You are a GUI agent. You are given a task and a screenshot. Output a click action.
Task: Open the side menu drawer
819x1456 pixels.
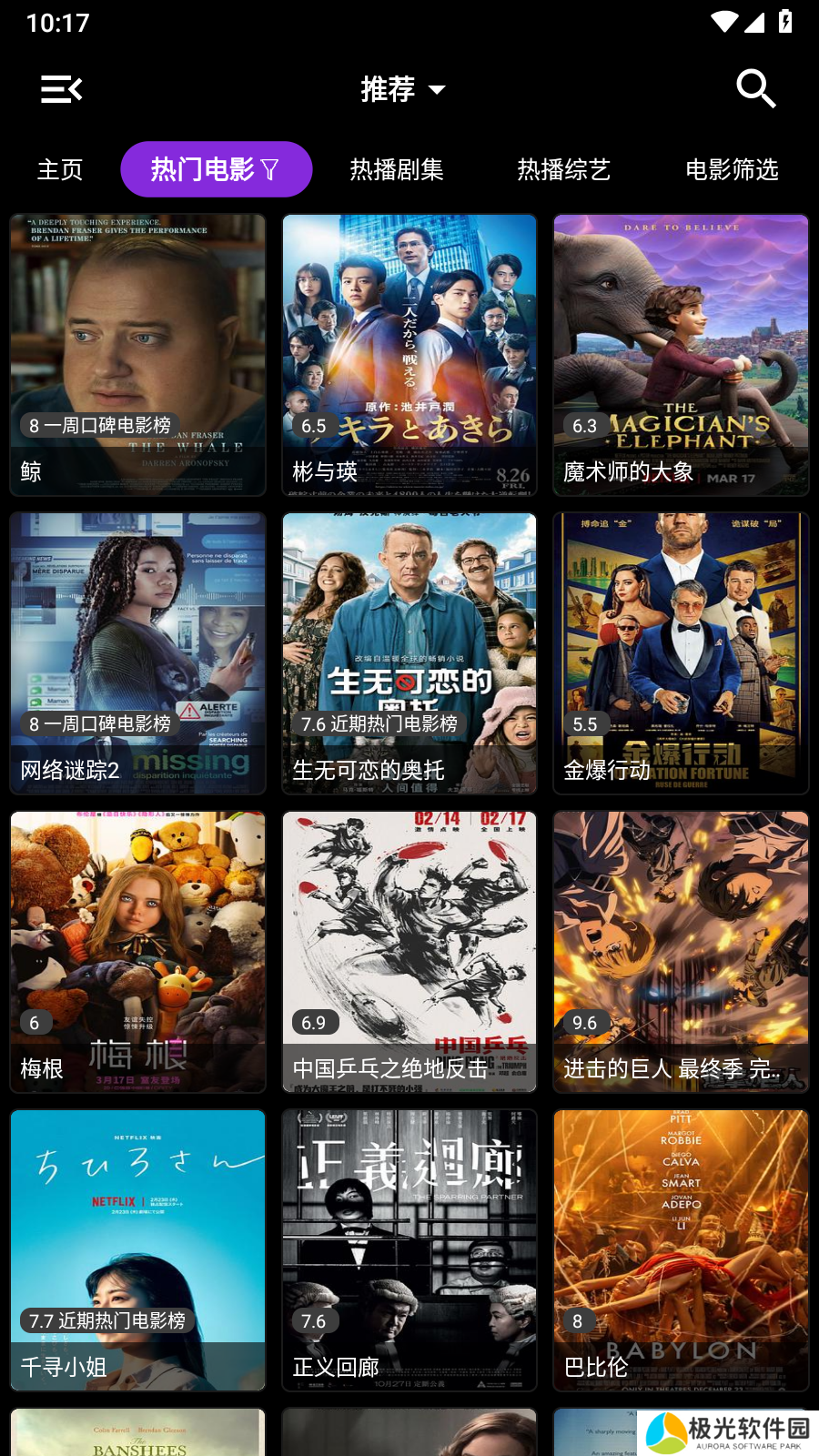coord(62,89)
